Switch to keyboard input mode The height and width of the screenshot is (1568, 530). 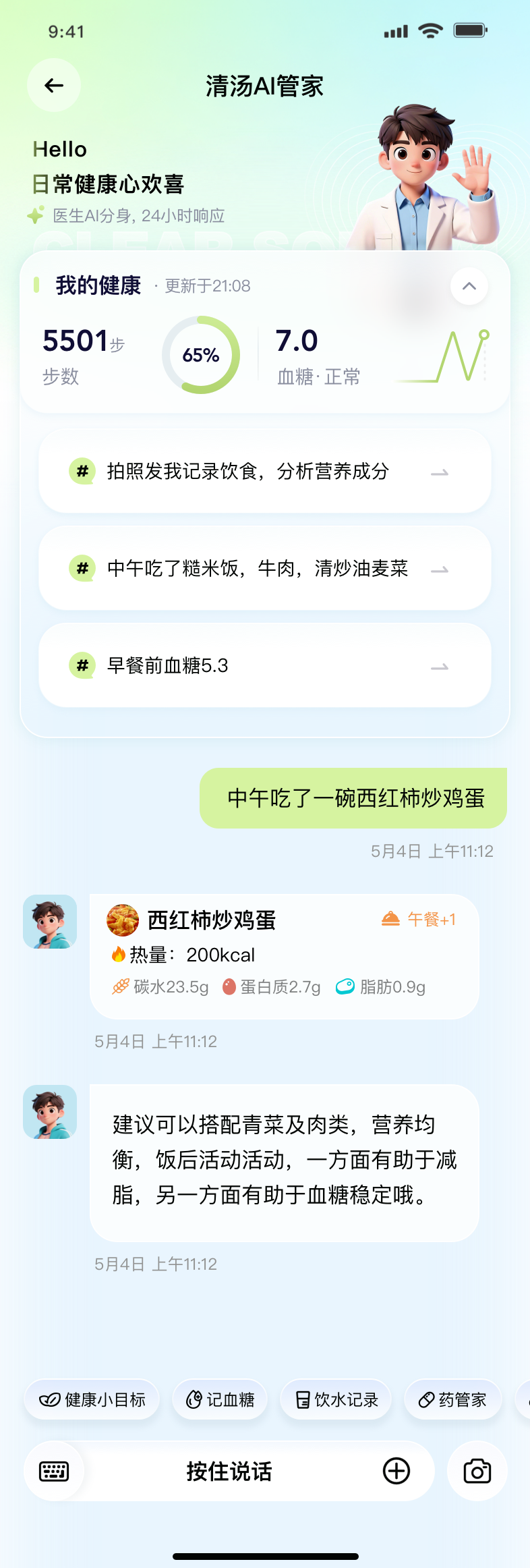click(54, 1471)
